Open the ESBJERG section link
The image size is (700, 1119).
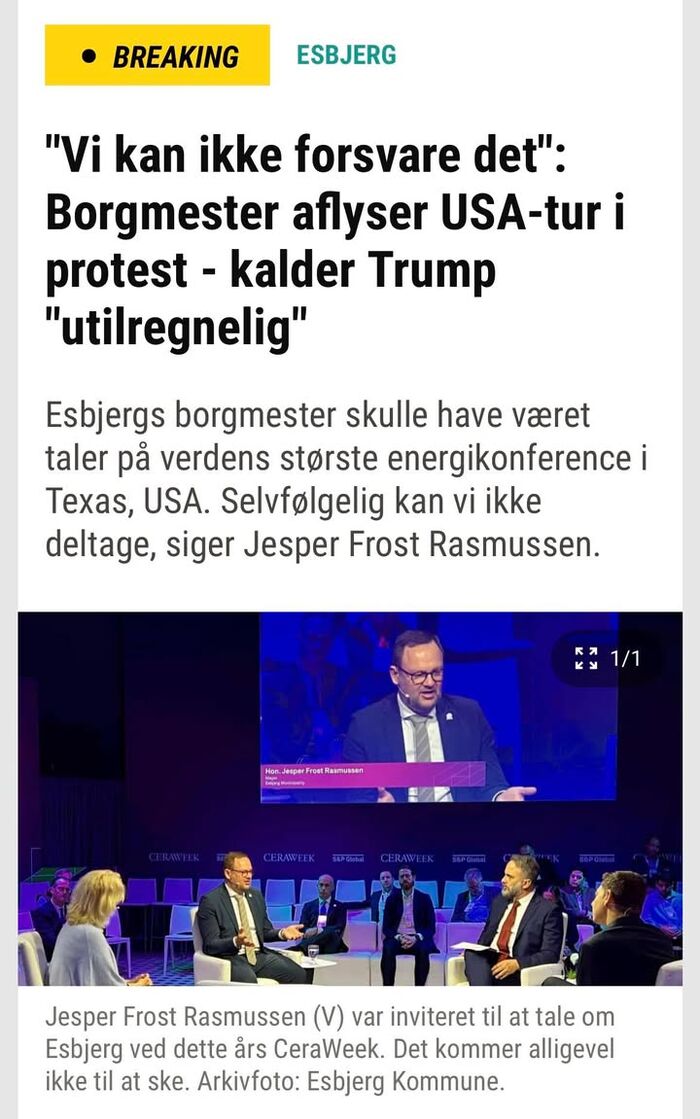[346, 55]
